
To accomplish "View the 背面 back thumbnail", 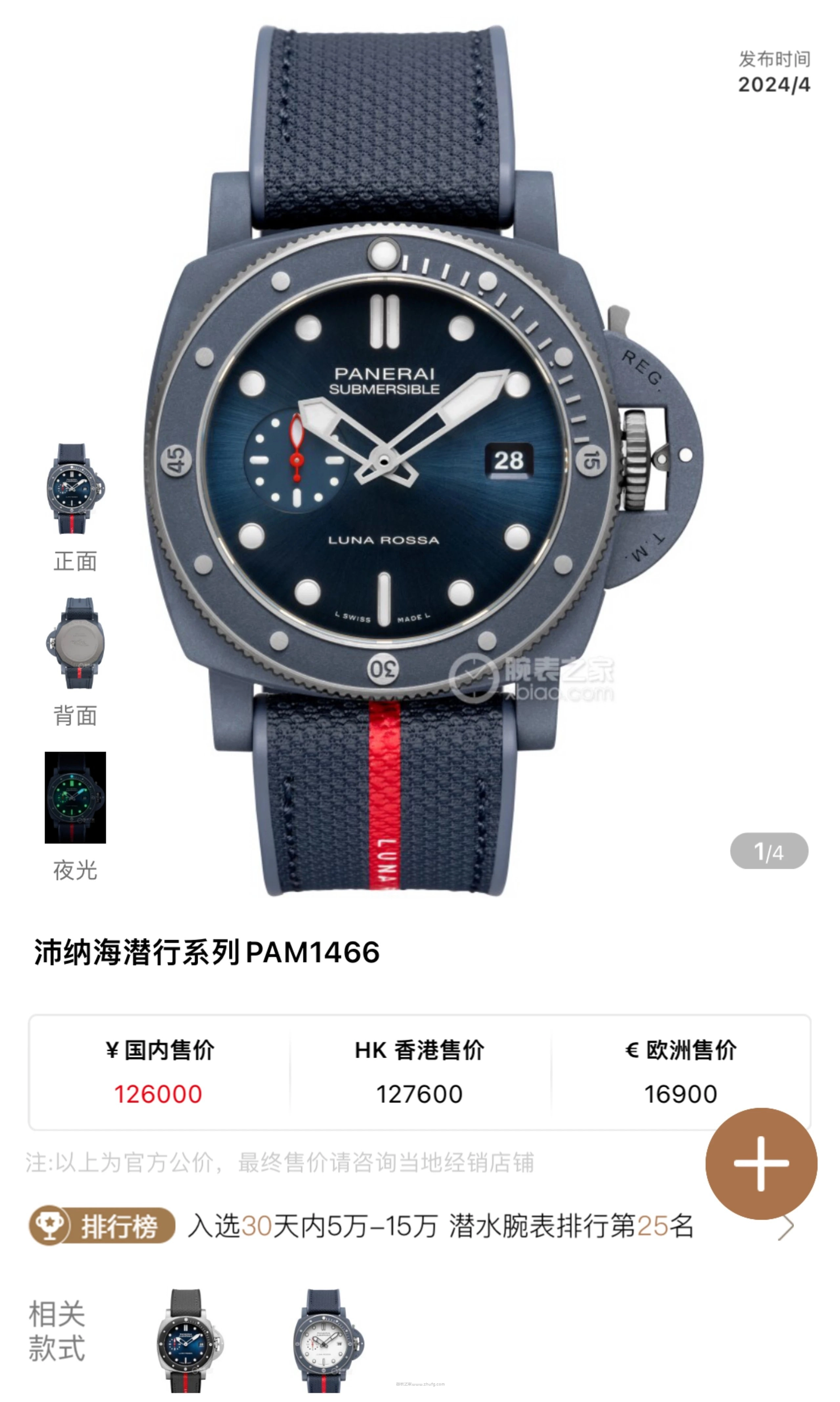I will coord(75,643).
